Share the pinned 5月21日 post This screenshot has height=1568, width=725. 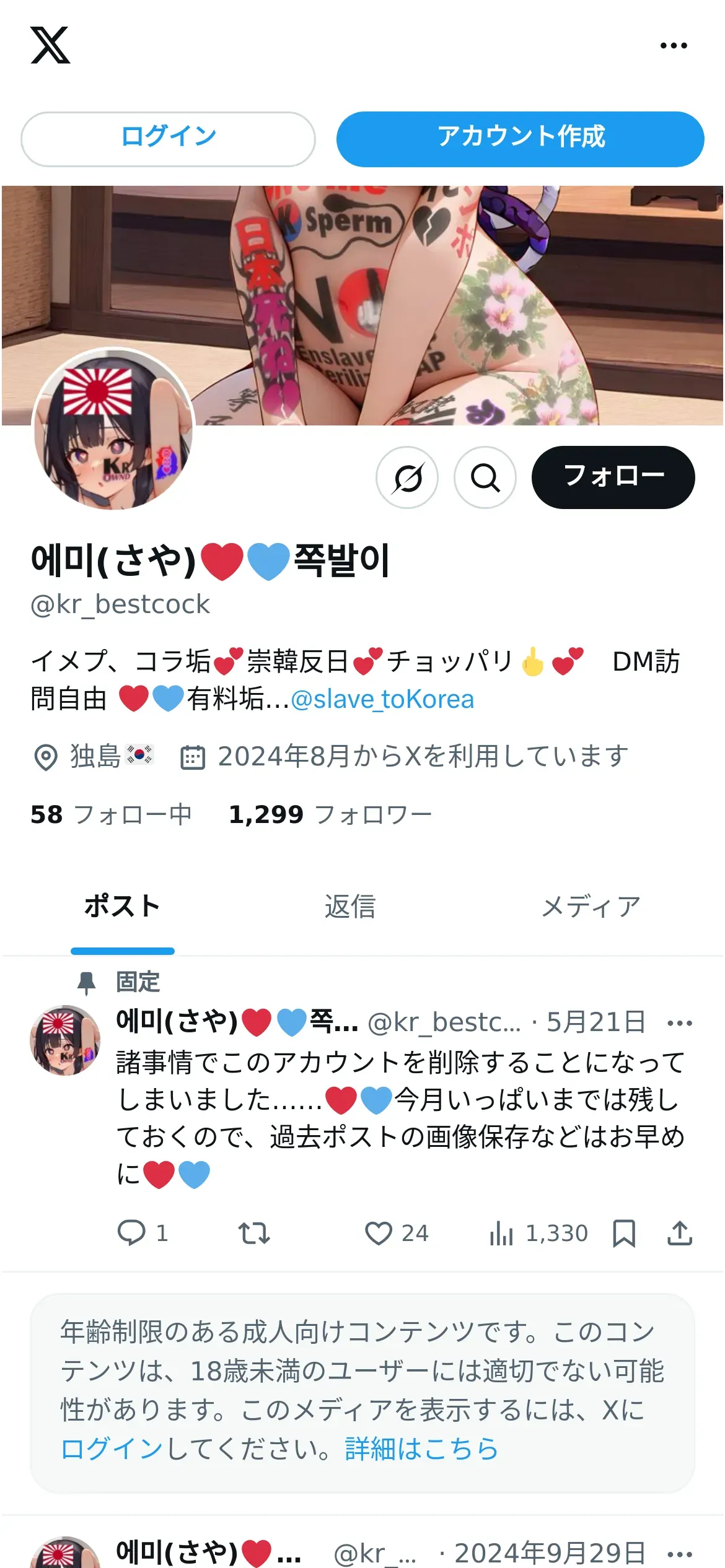point(680,1233)
